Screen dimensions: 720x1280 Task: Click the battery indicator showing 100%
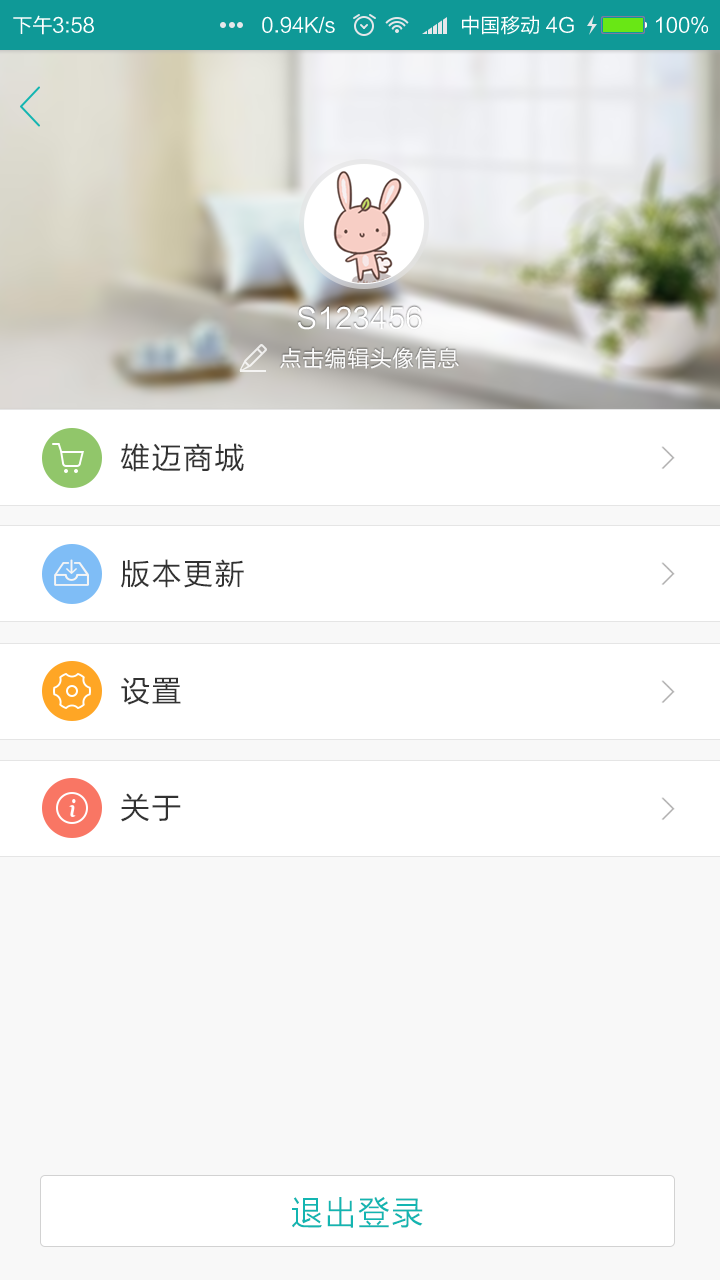coord(622,24)
